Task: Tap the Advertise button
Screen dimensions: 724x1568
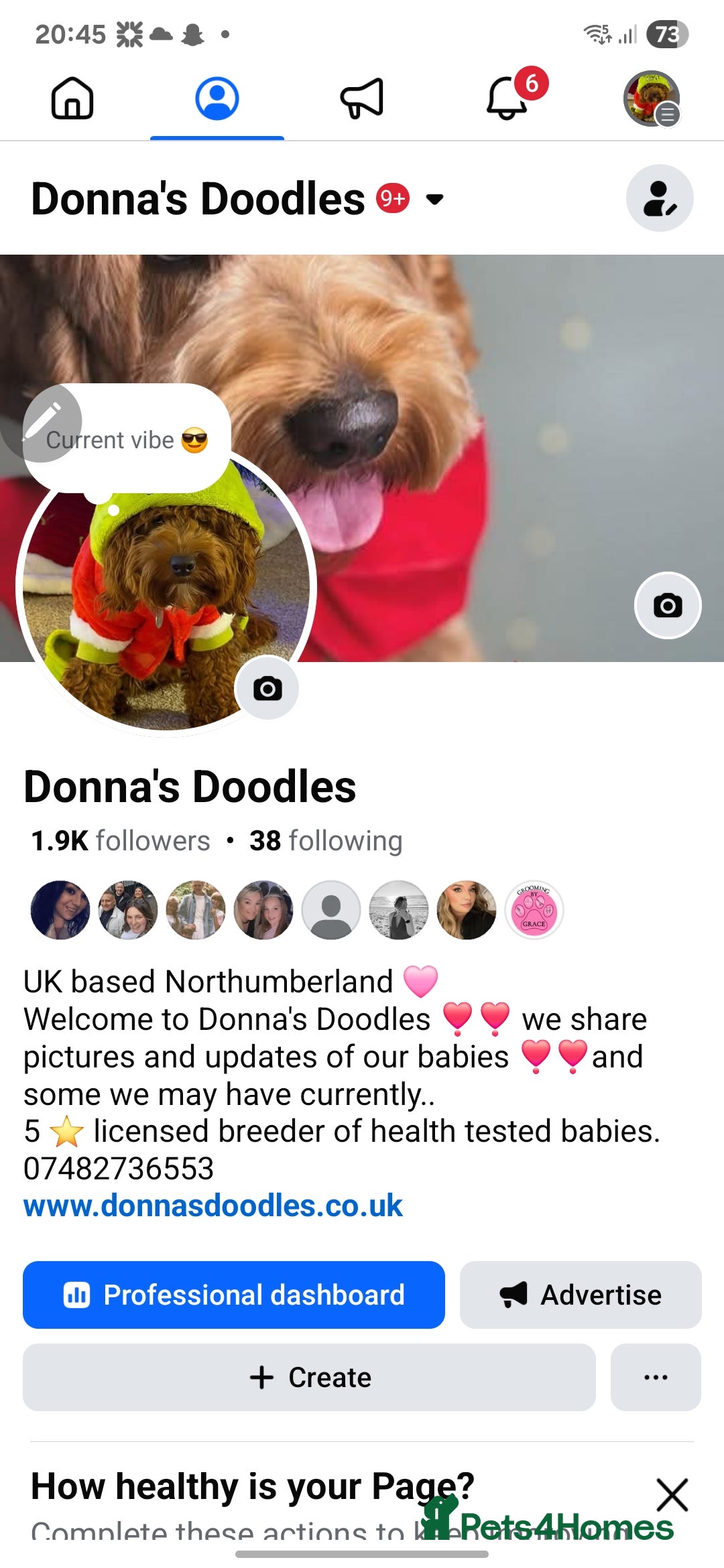Action: pyautogui.click(x=581, y=1295)
